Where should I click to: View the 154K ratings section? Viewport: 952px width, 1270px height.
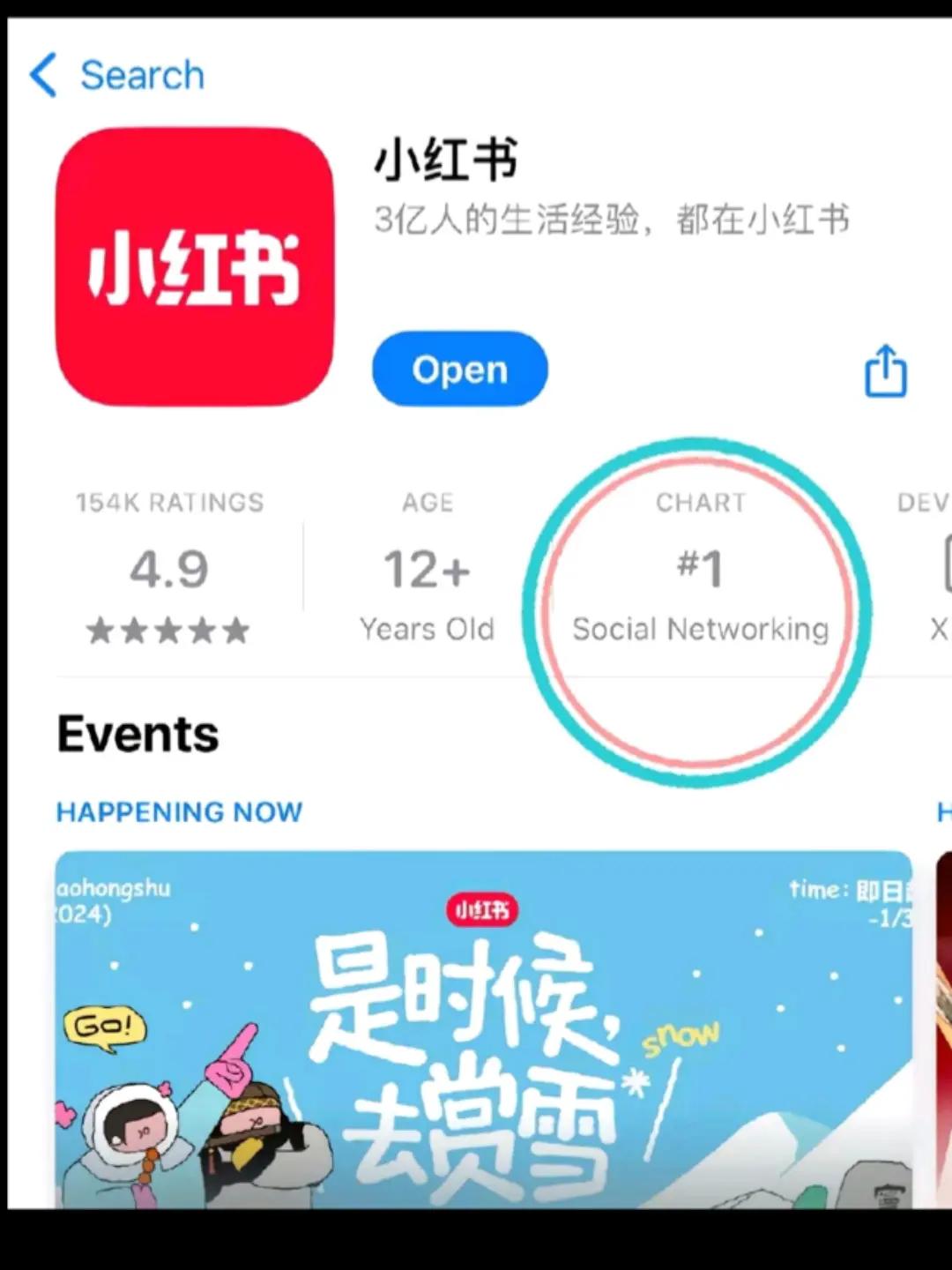(x=169, y=569)
